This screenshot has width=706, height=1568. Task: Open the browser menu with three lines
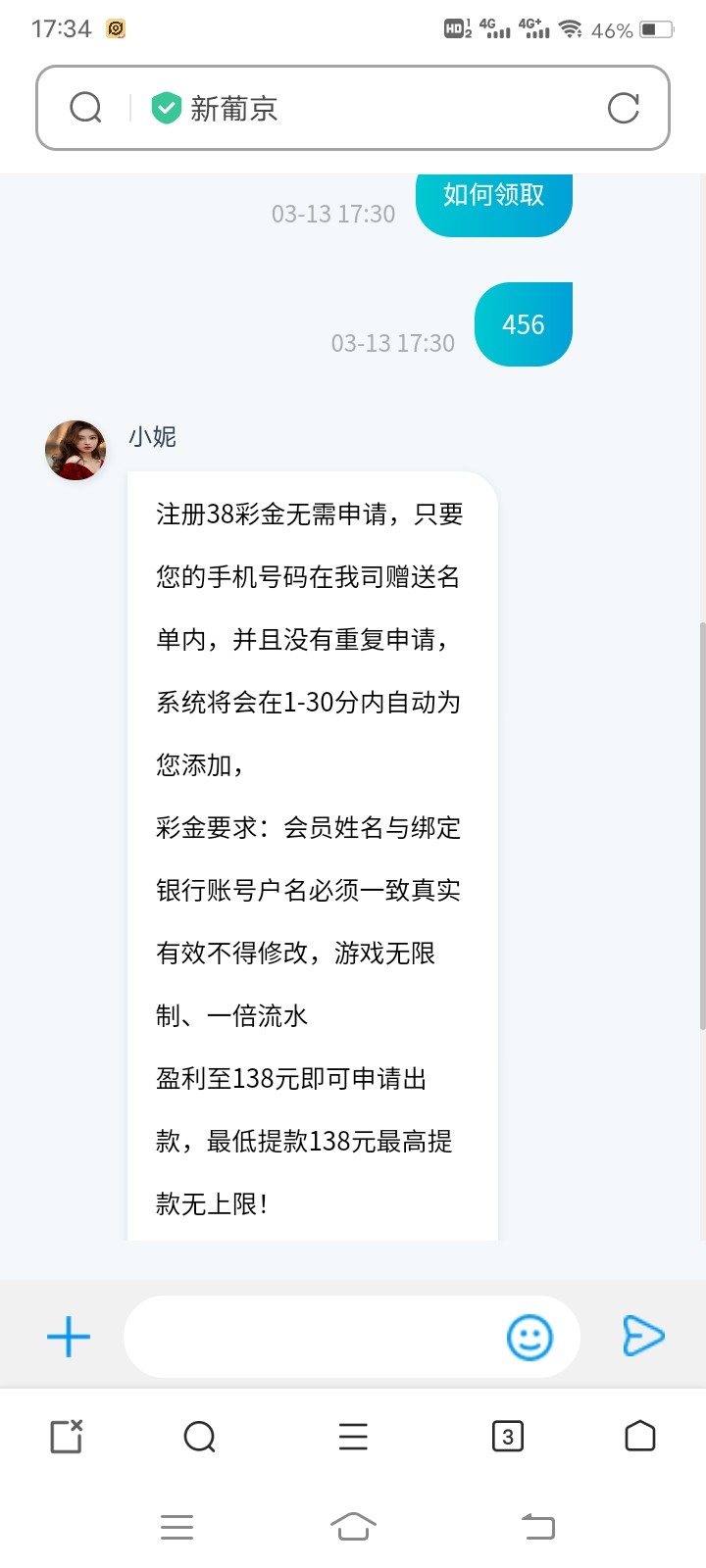coord(353,1437)
